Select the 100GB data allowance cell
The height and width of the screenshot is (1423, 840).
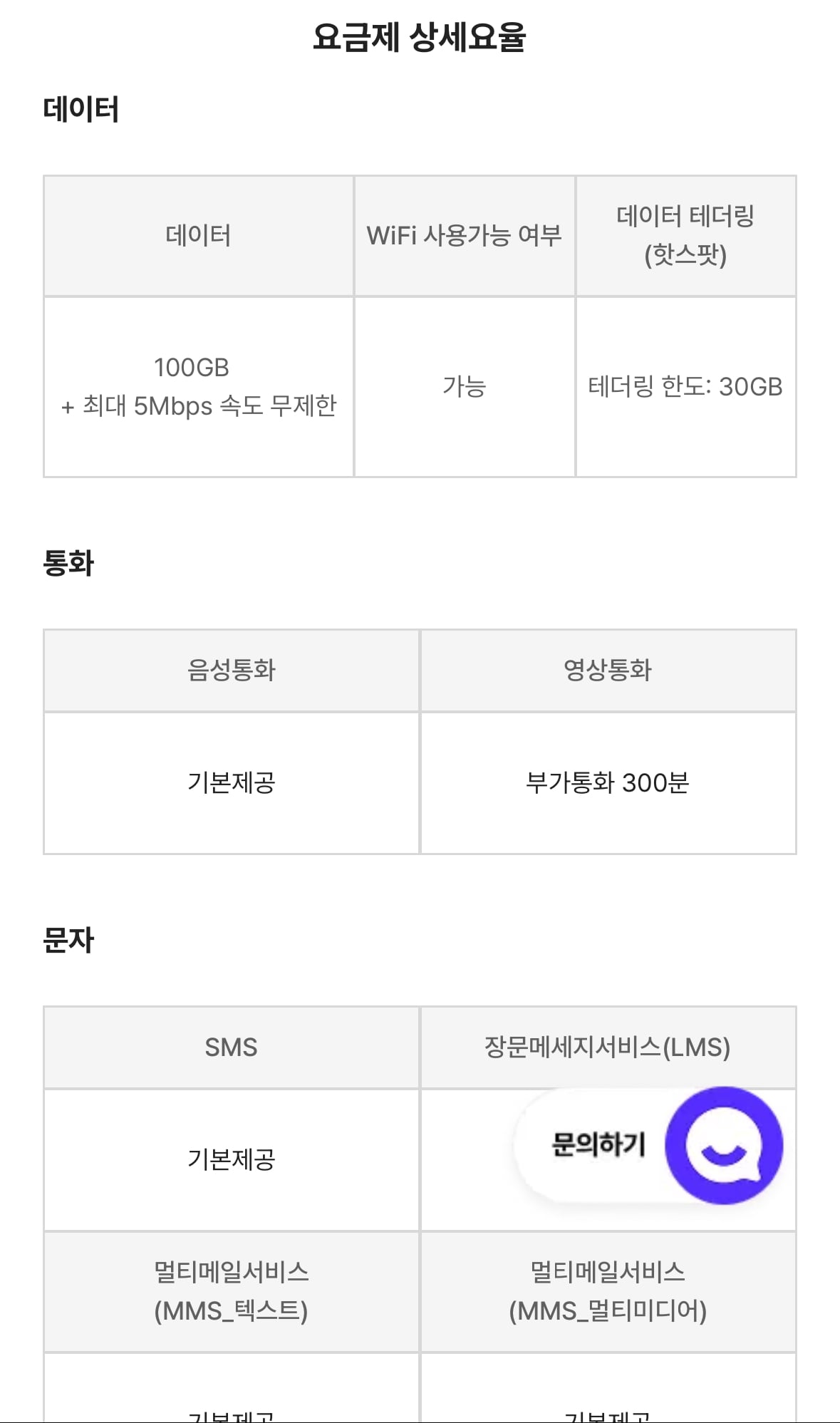pyautogui.click(x=198, y=388)
